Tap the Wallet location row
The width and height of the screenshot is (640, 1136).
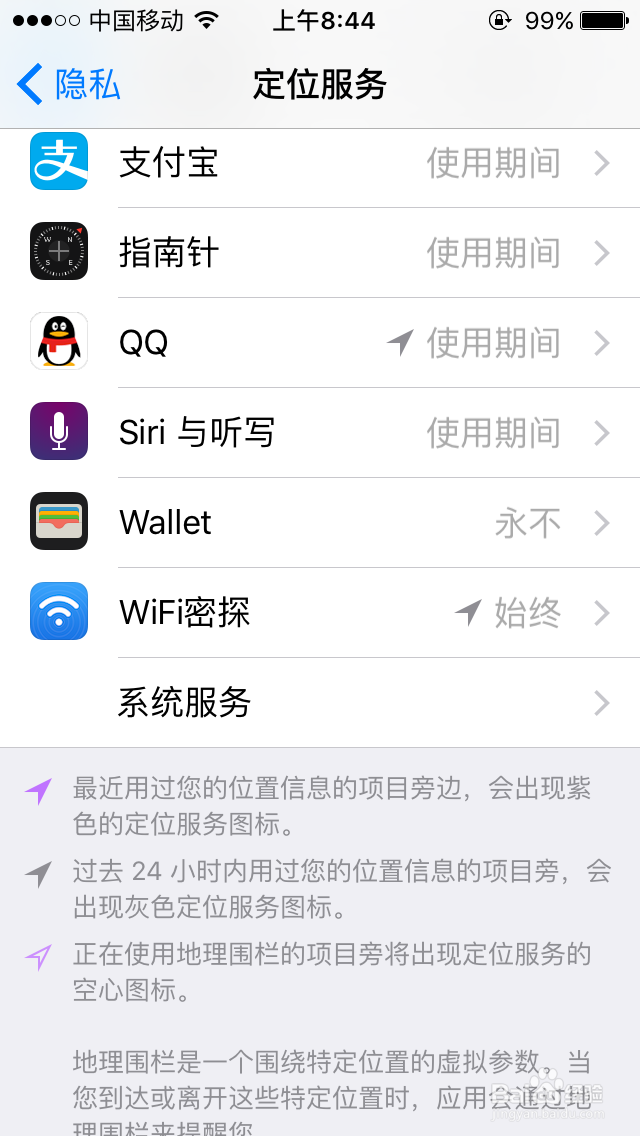320,523
